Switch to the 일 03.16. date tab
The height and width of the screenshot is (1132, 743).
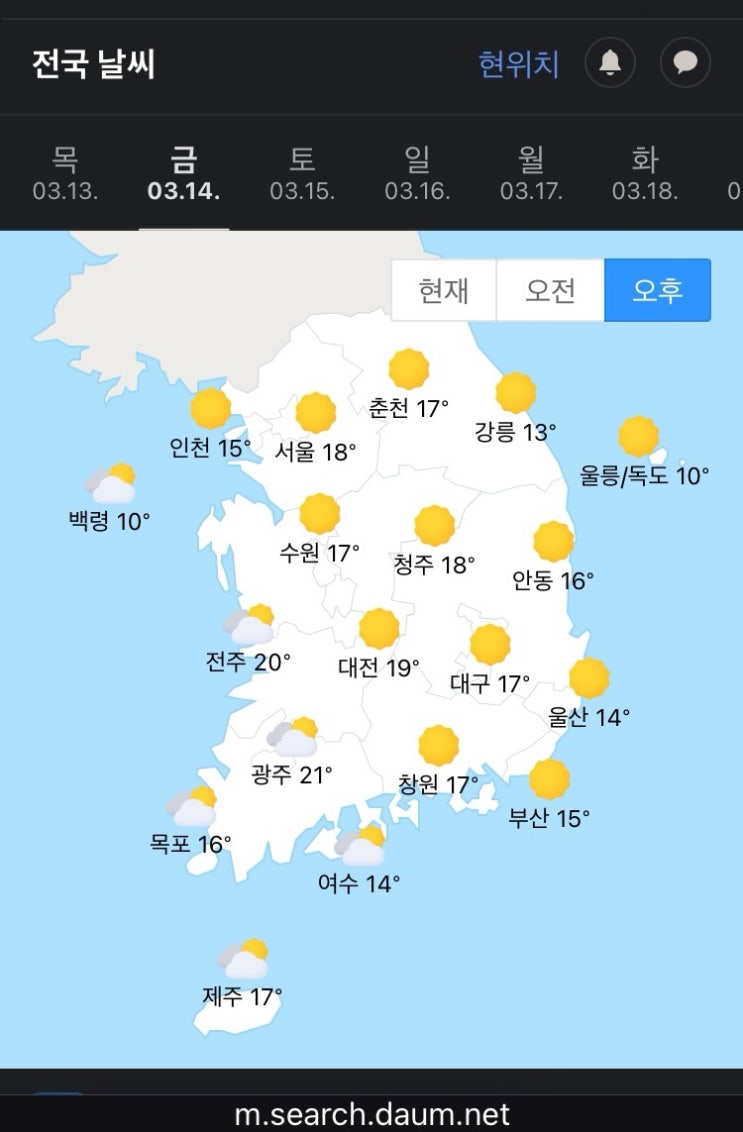coord(417,174)
